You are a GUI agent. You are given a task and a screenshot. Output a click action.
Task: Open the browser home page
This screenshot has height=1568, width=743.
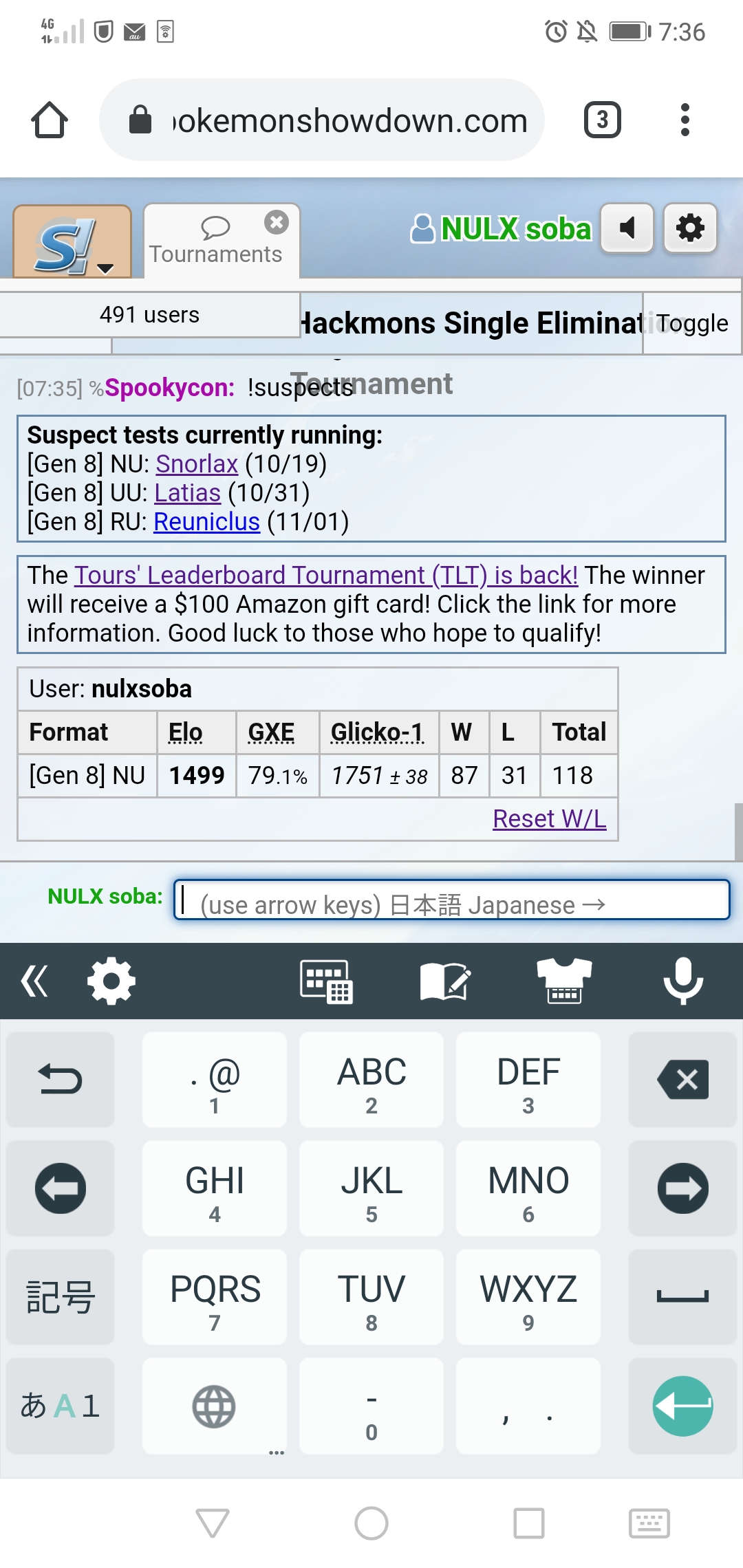pos(50,120)
